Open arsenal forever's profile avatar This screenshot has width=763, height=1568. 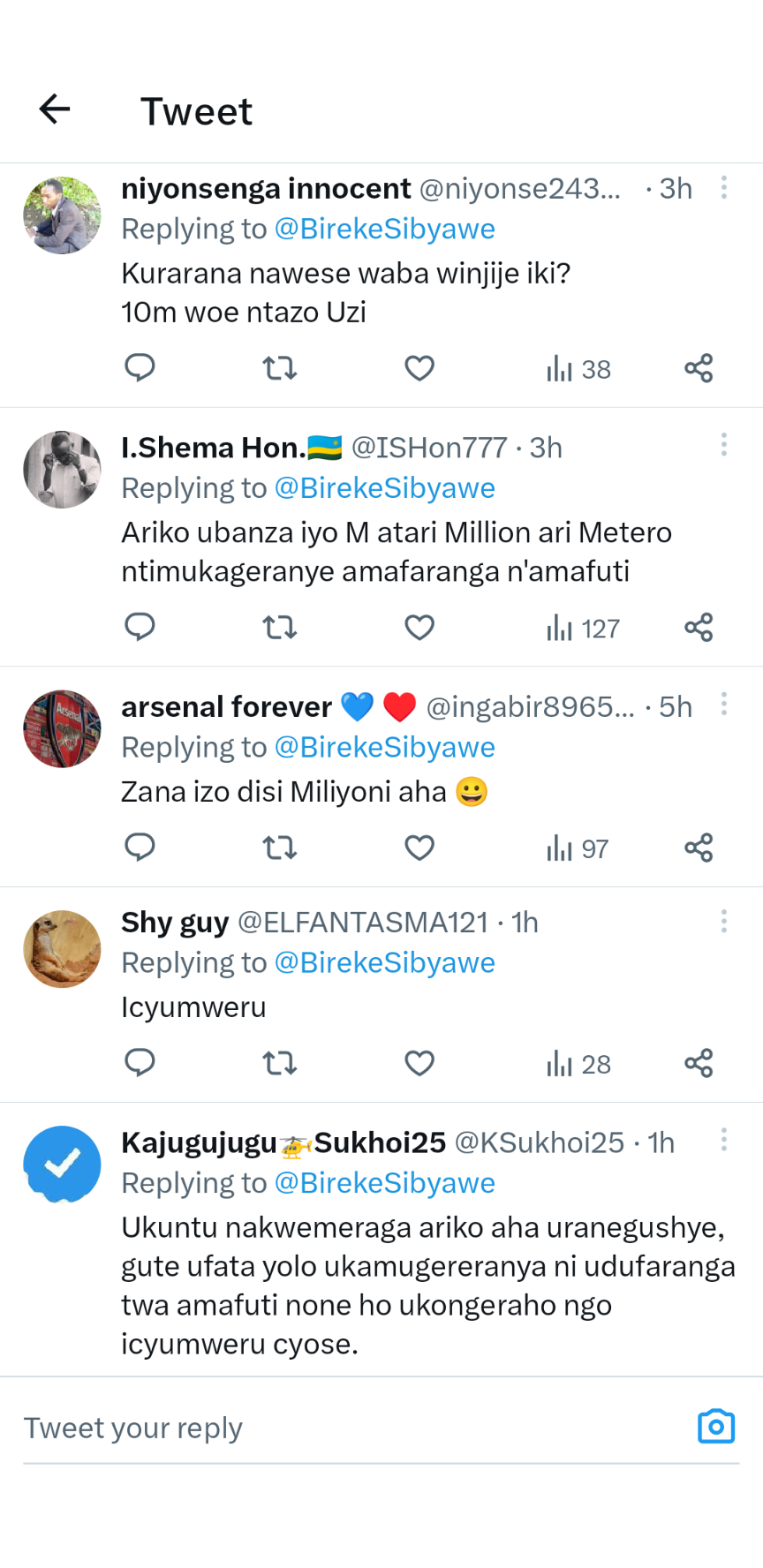(62, 728)
